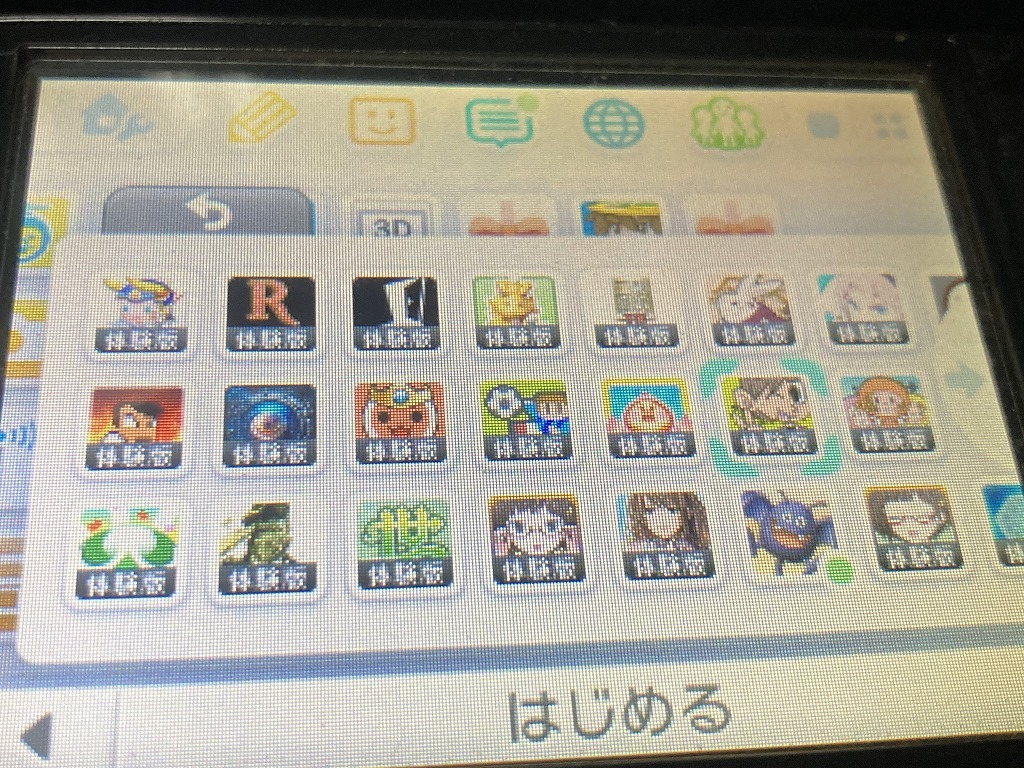Close the folder with the back arrow
This screenshot has width=1024, height=768.
click(211, 214)
